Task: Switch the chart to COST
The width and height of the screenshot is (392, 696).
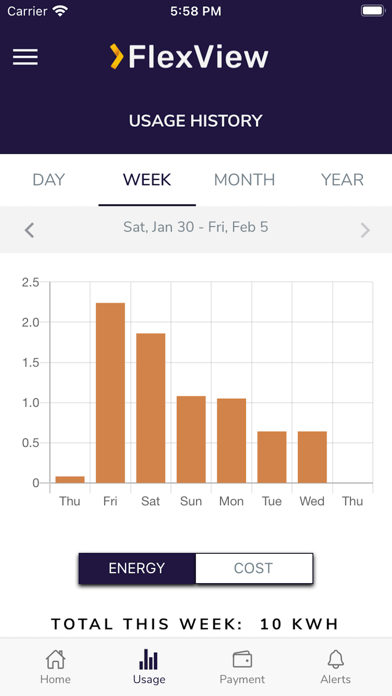Action: [x=254, y=568]
